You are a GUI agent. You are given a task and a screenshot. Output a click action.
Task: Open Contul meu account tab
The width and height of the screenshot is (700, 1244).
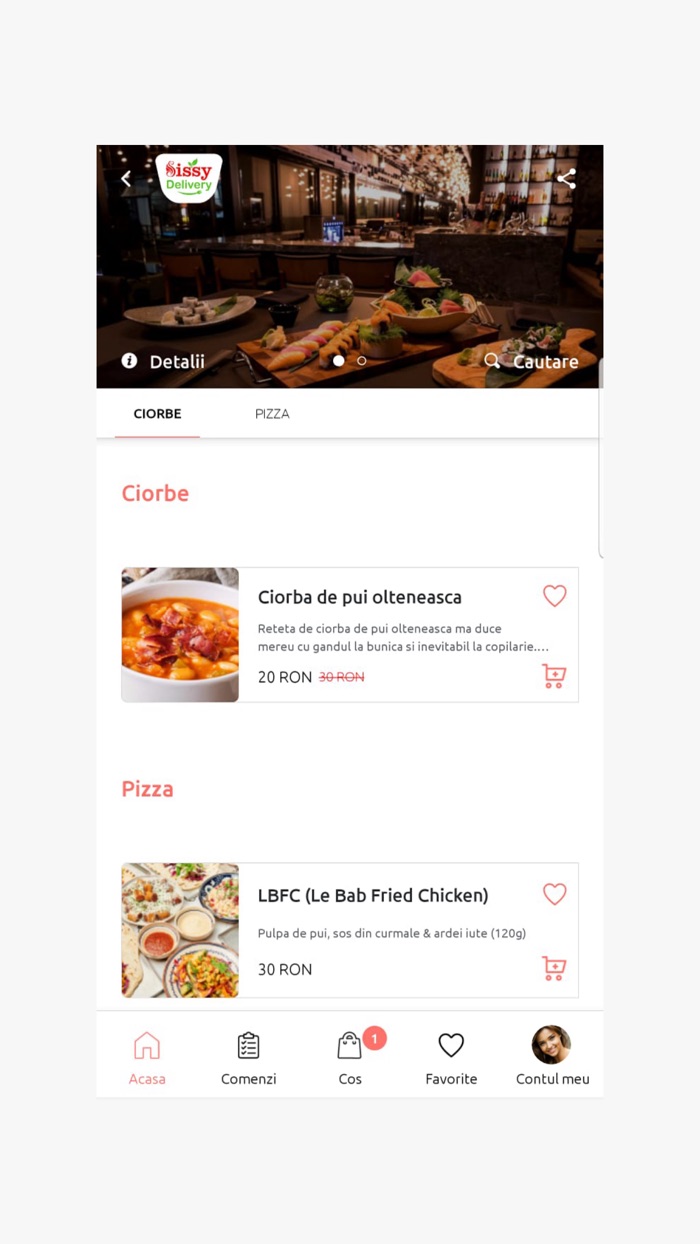point(552,1057)
